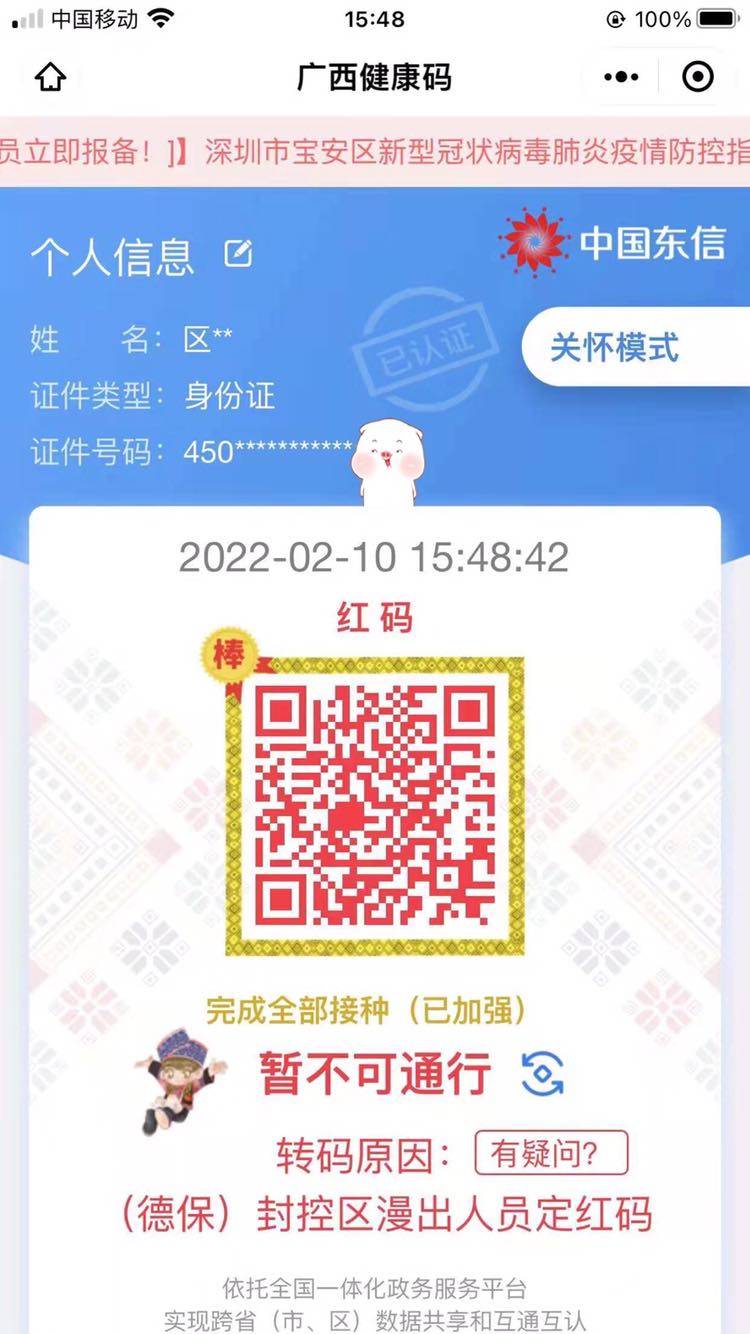Go to the mini program home

50,77
